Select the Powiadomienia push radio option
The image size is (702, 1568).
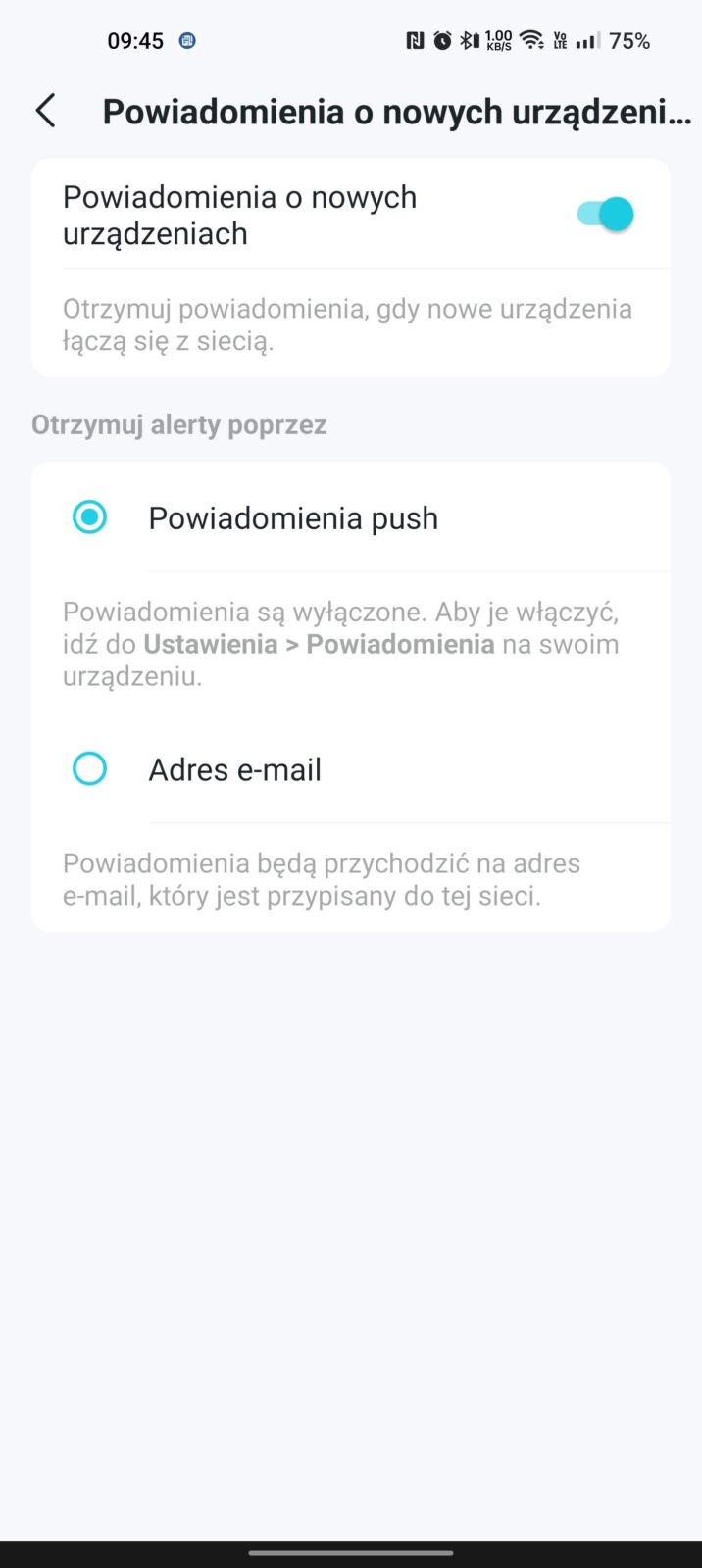[x=89, y=517]
